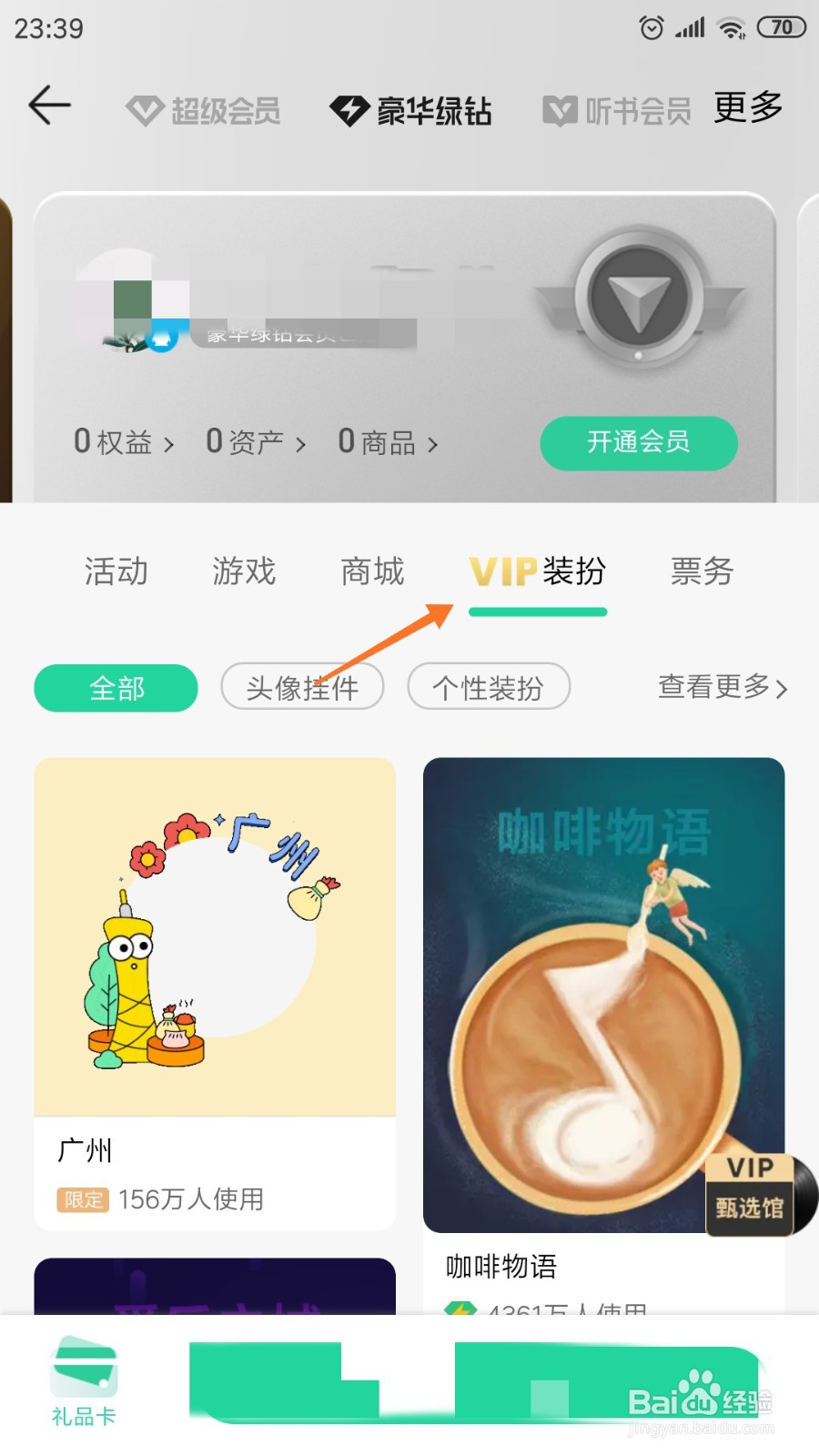Tap the 豪华绿钻 lightning diamond icon
Screen dimensions: 819x1456
click(x=349, y=109)
